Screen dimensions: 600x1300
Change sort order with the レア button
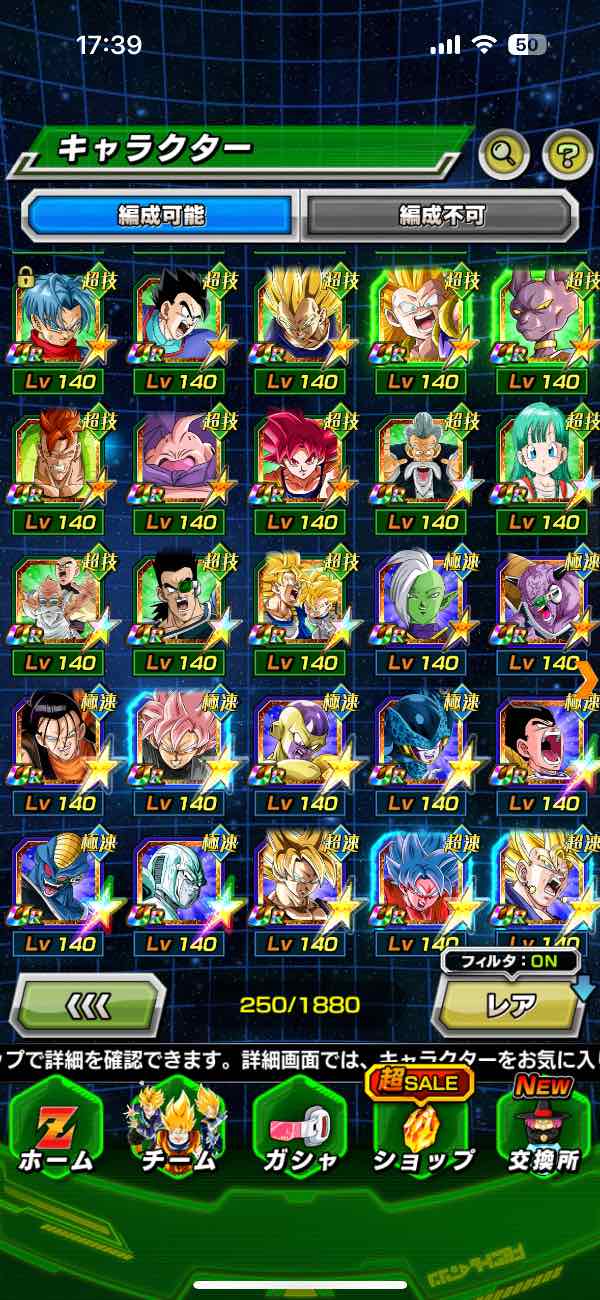point(509,1003)
